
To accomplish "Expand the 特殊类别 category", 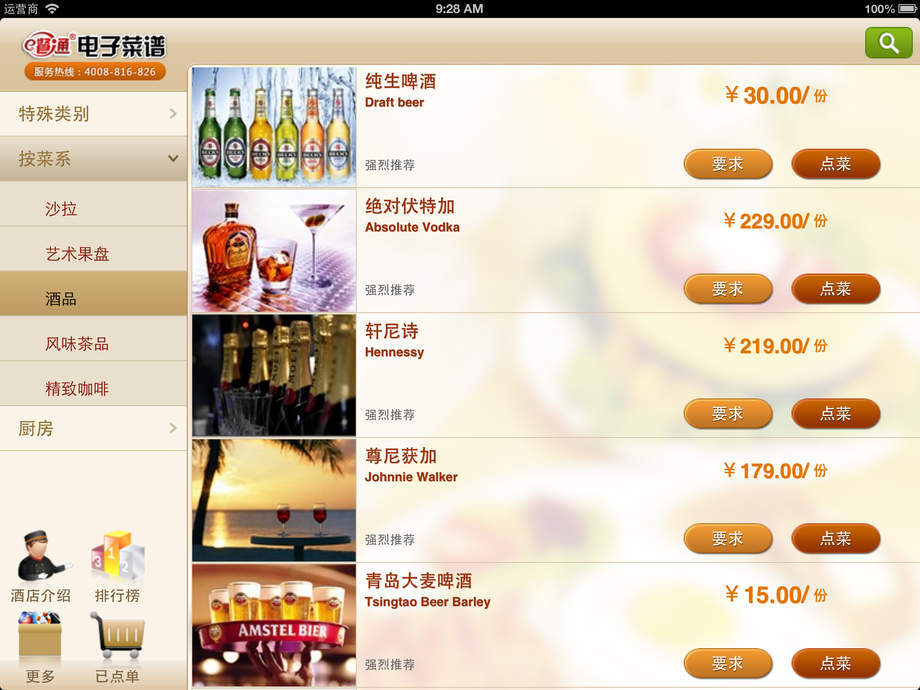I will 94,114.
